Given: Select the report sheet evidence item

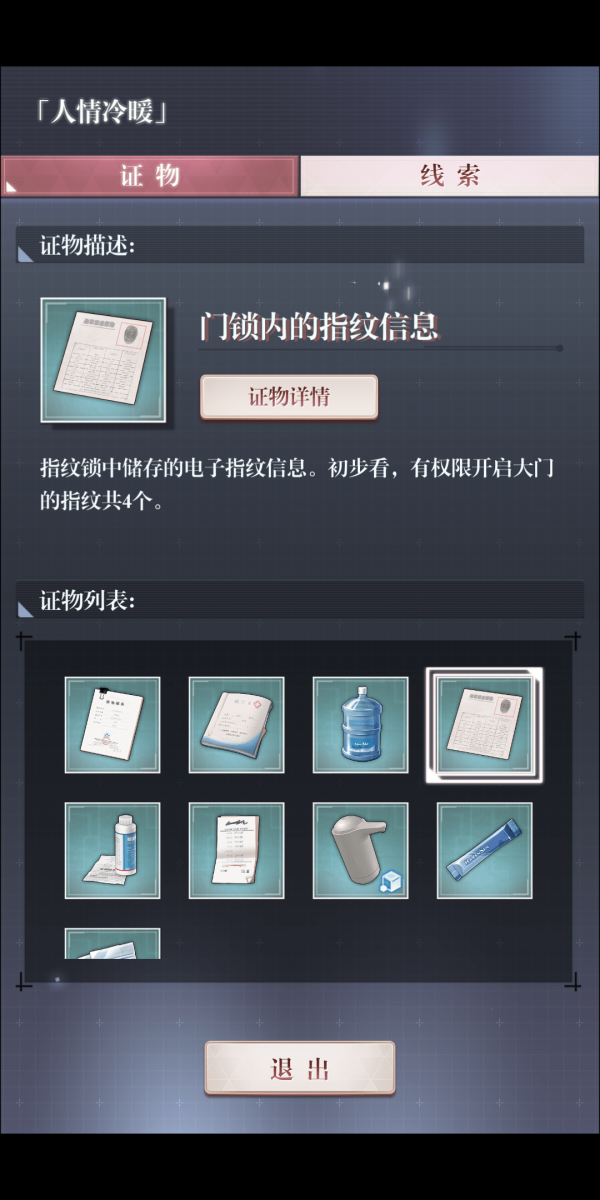Looking at the screenshot, I should (x=112, y=725).
